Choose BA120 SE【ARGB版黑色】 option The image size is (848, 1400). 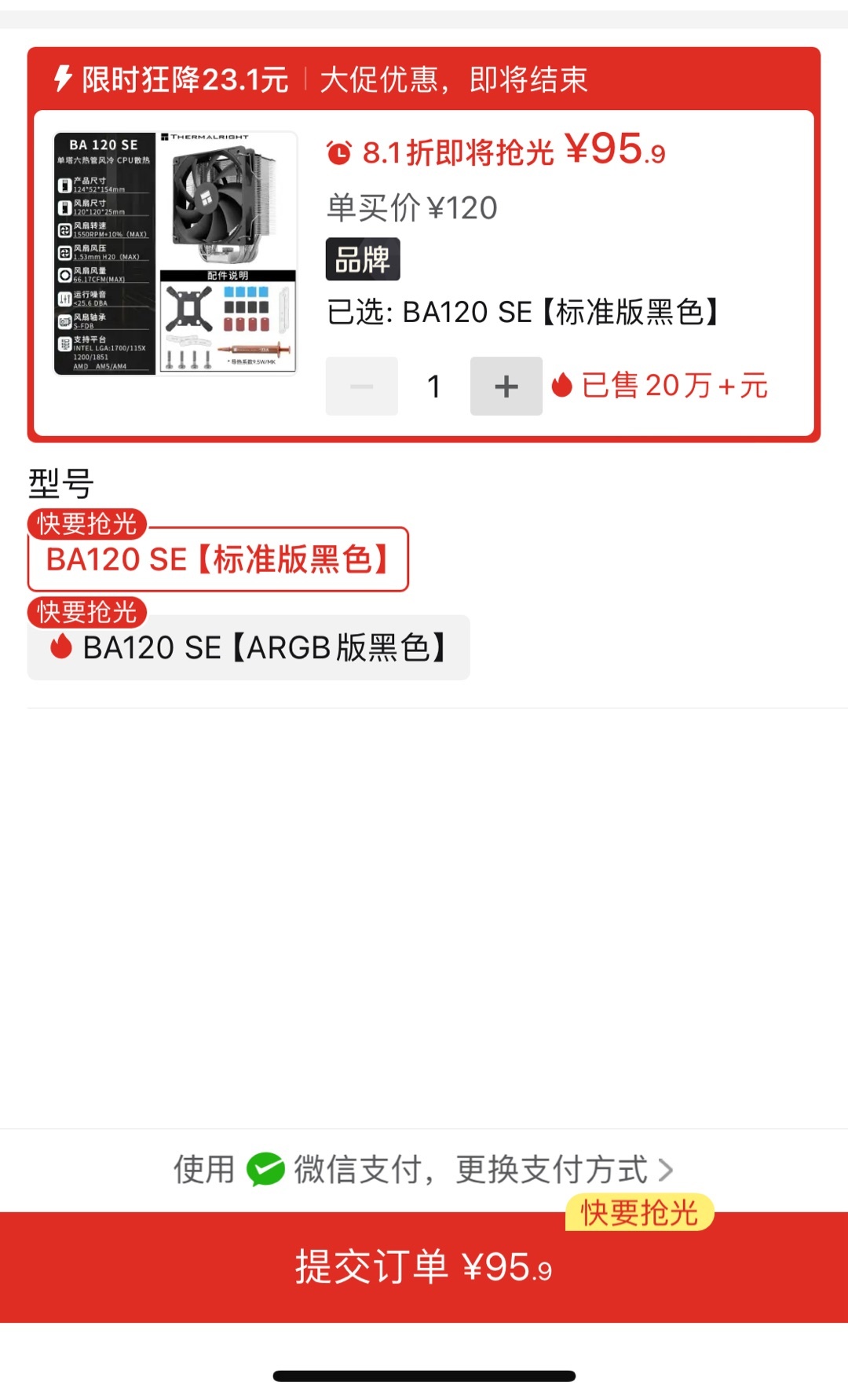click(249, 647)
